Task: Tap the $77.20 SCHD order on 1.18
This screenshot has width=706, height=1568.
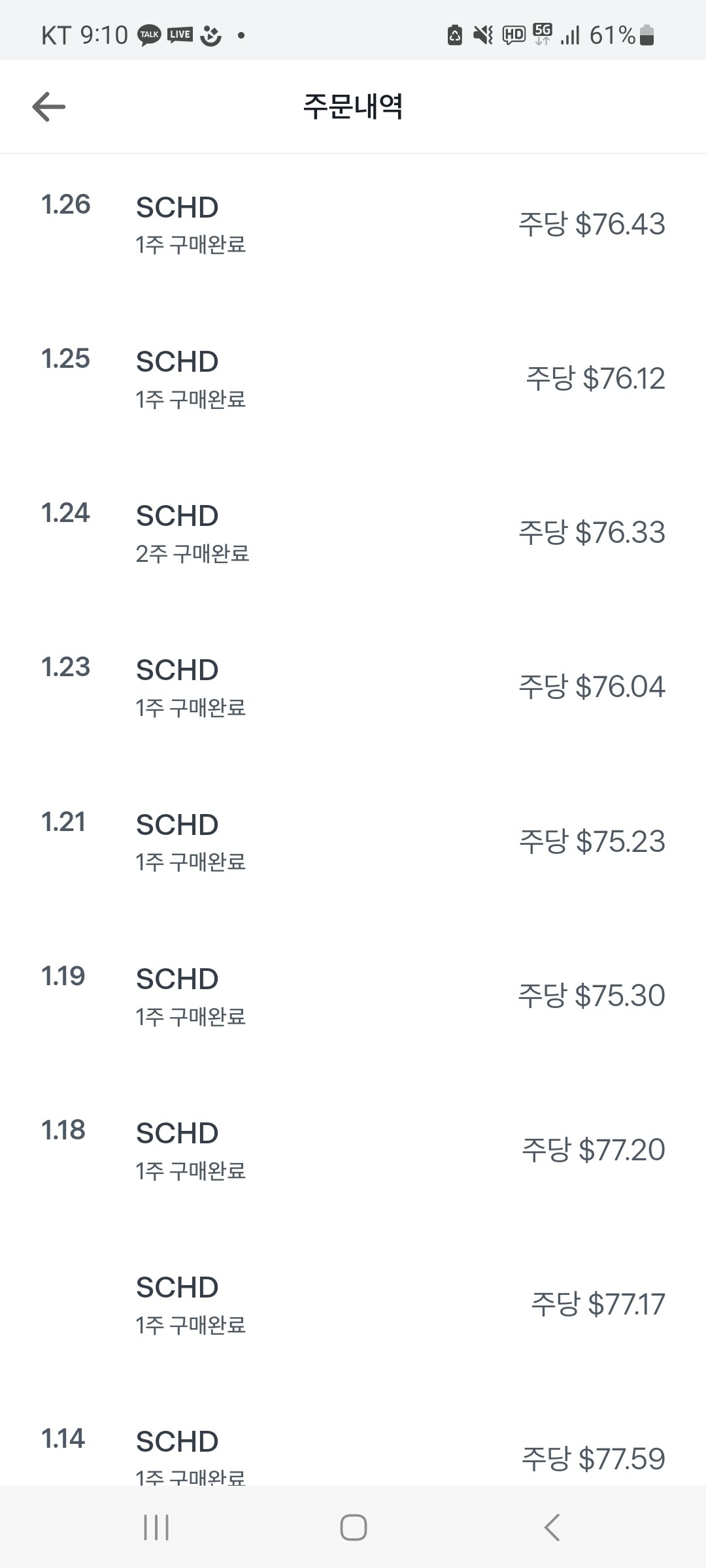Action: click(353, 1150)
